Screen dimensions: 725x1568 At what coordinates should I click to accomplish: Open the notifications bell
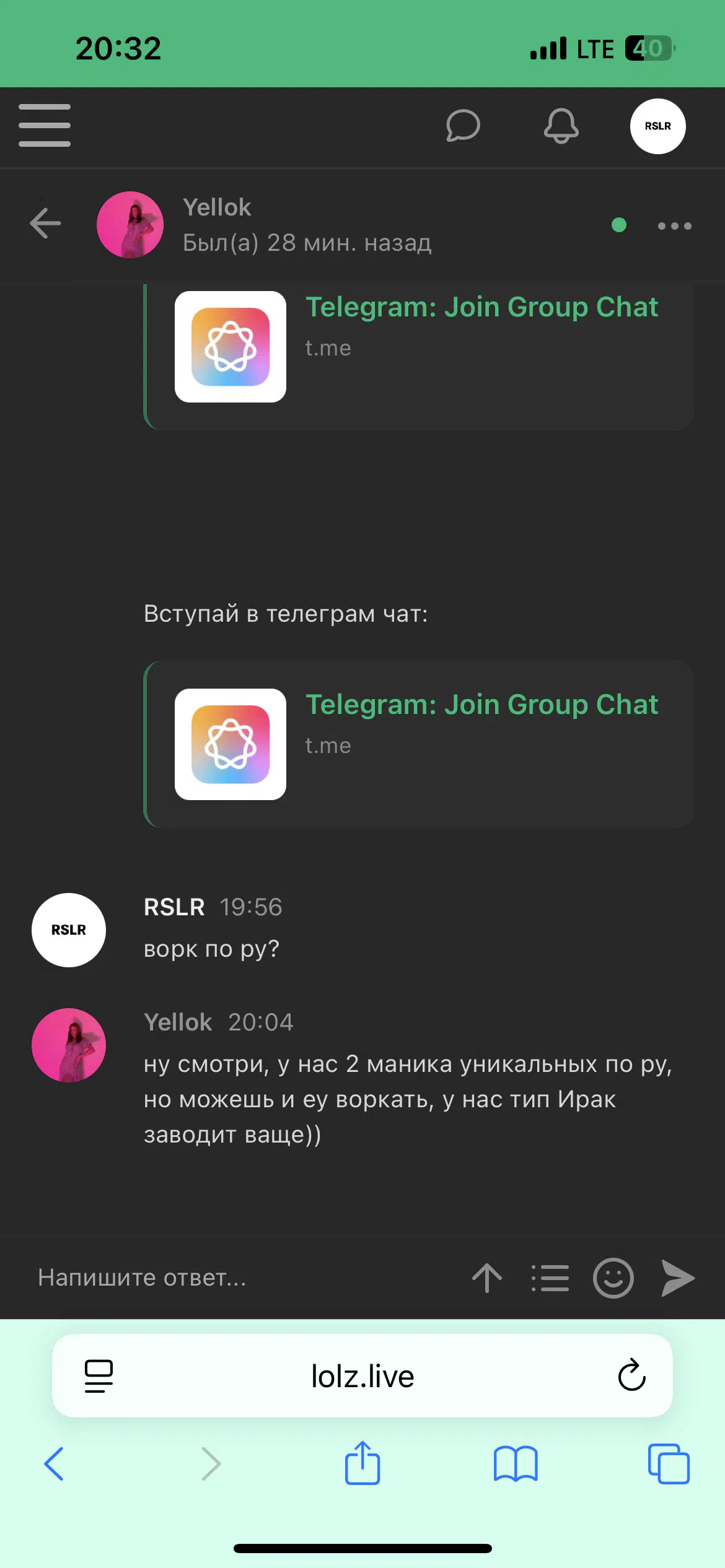coord(561,126)
